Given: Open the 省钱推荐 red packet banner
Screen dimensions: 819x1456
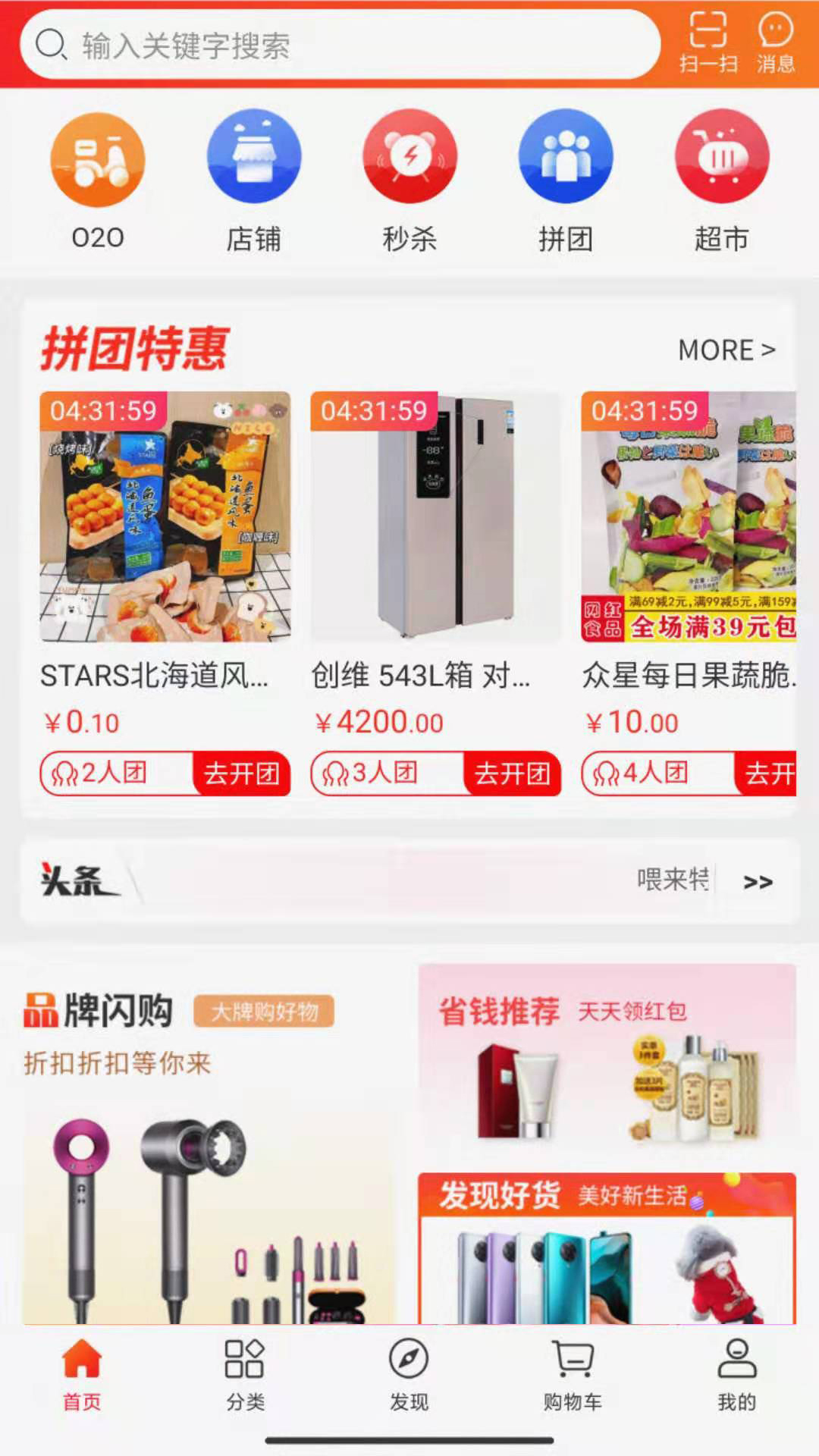Looking at the screenshot, I should [607, 1062].
